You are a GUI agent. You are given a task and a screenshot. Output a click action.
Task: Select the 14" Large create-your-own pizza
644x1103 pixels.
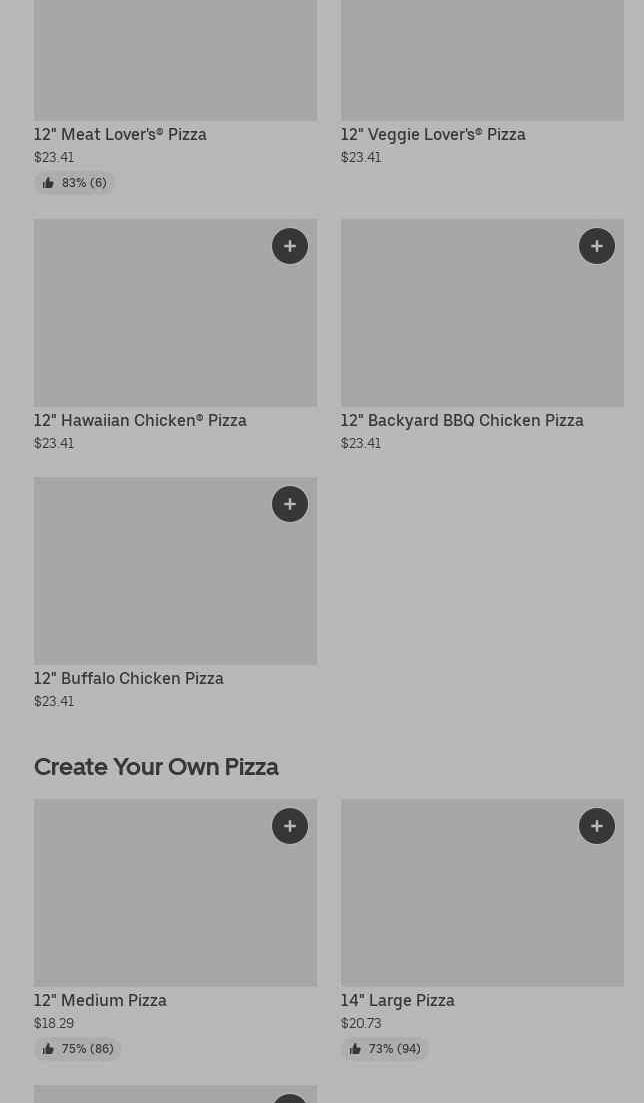(397, 1000)
